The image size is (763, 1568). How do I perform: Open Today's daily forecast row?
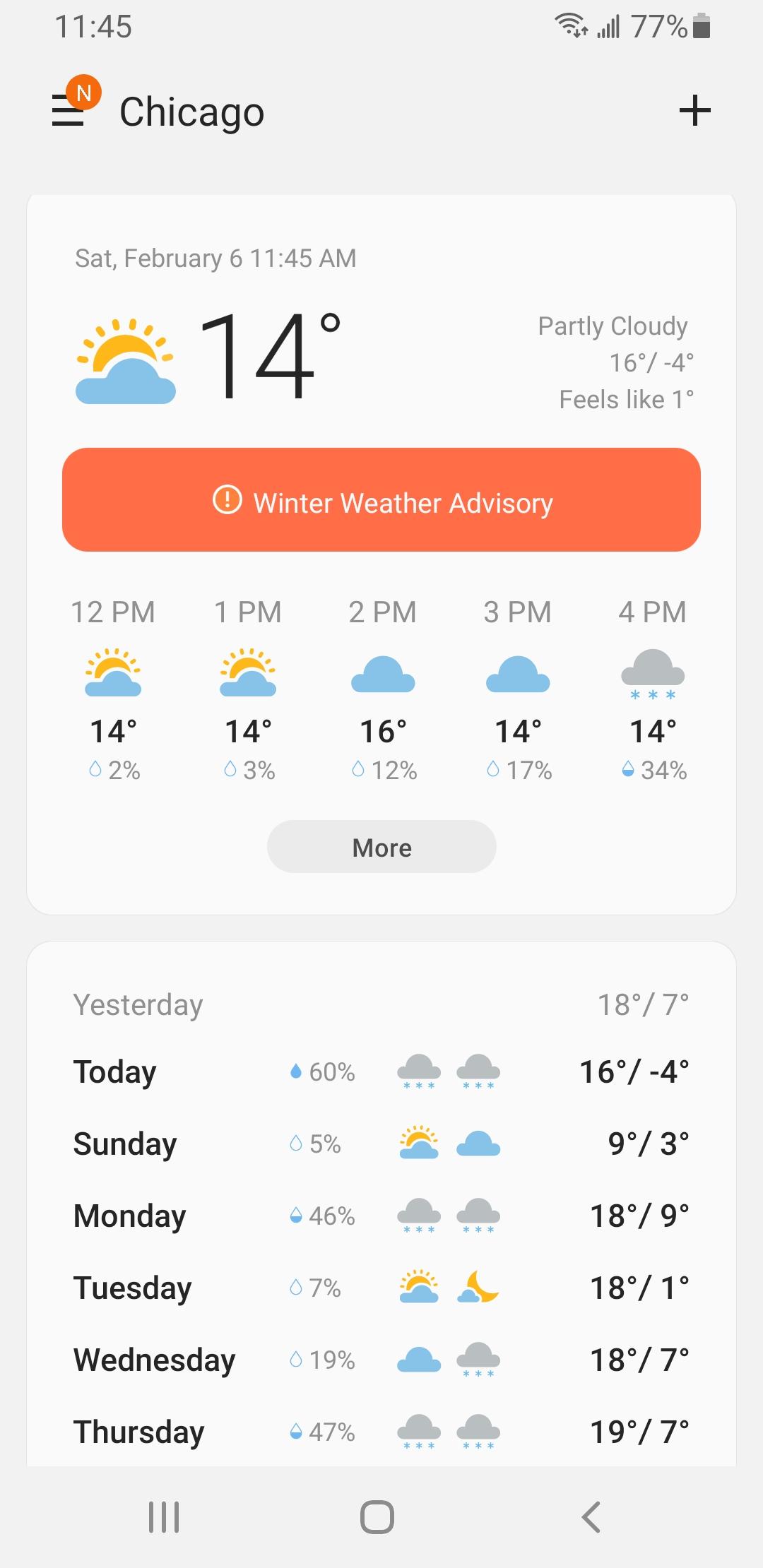[381, 1071]
